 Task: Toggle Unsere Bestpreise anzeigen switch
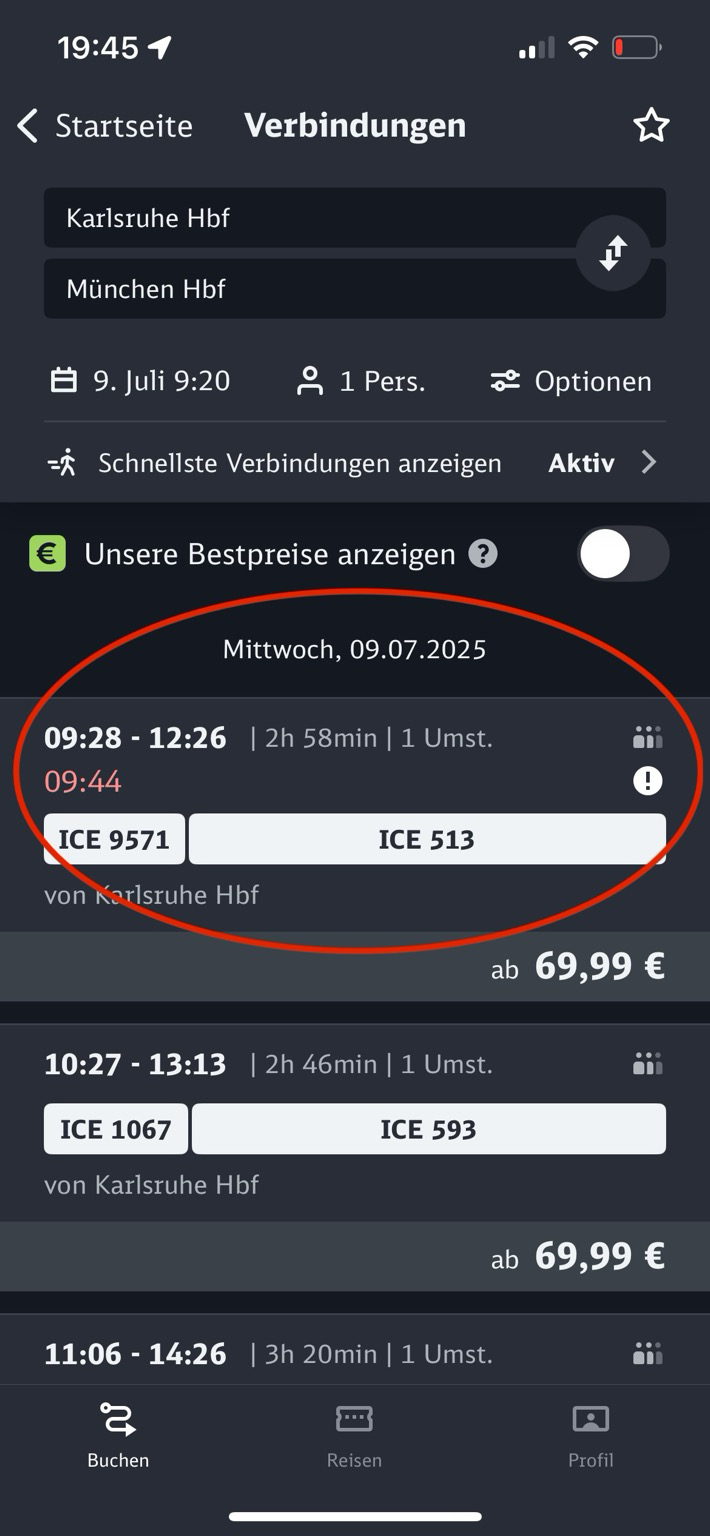tap(622, 554)
